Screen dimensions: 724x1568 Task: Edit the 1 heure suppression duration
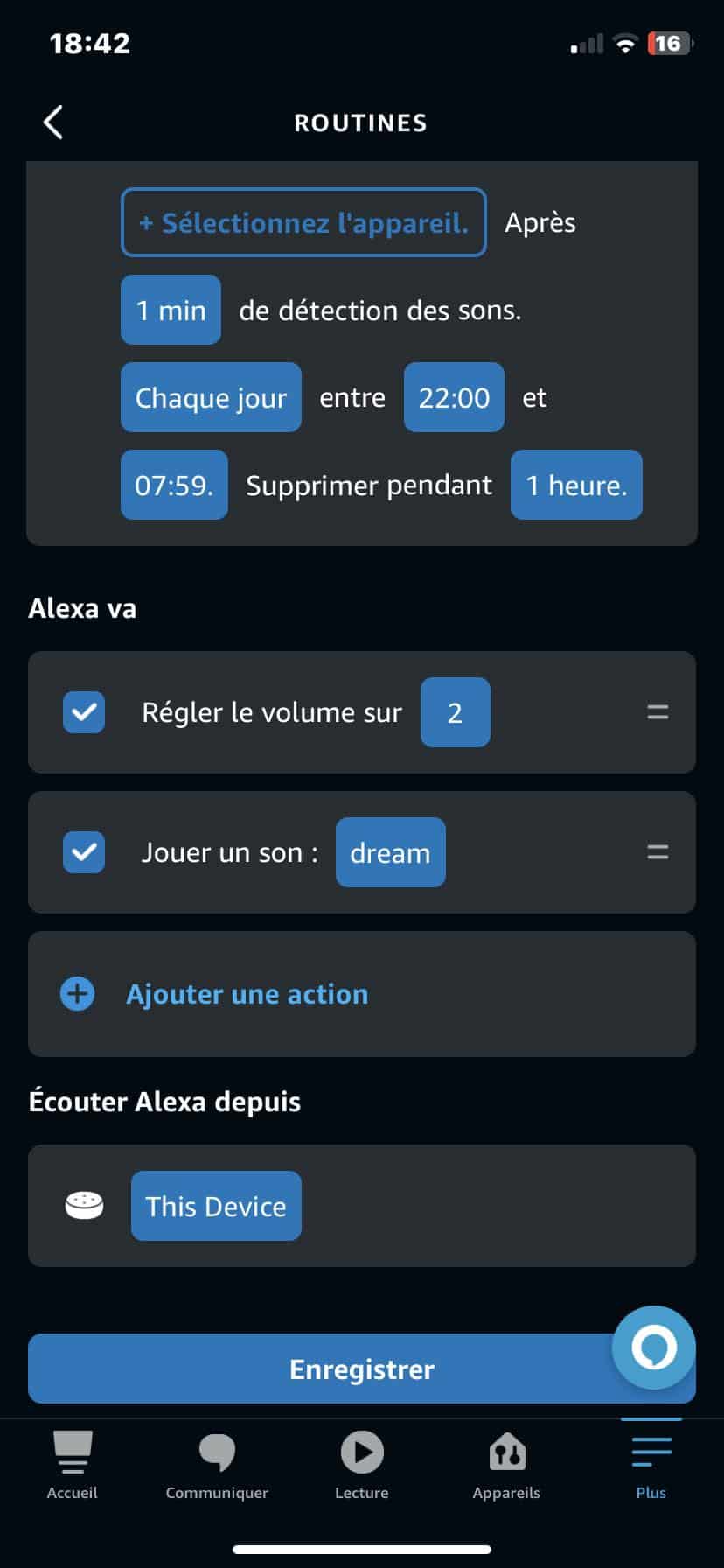576,486
